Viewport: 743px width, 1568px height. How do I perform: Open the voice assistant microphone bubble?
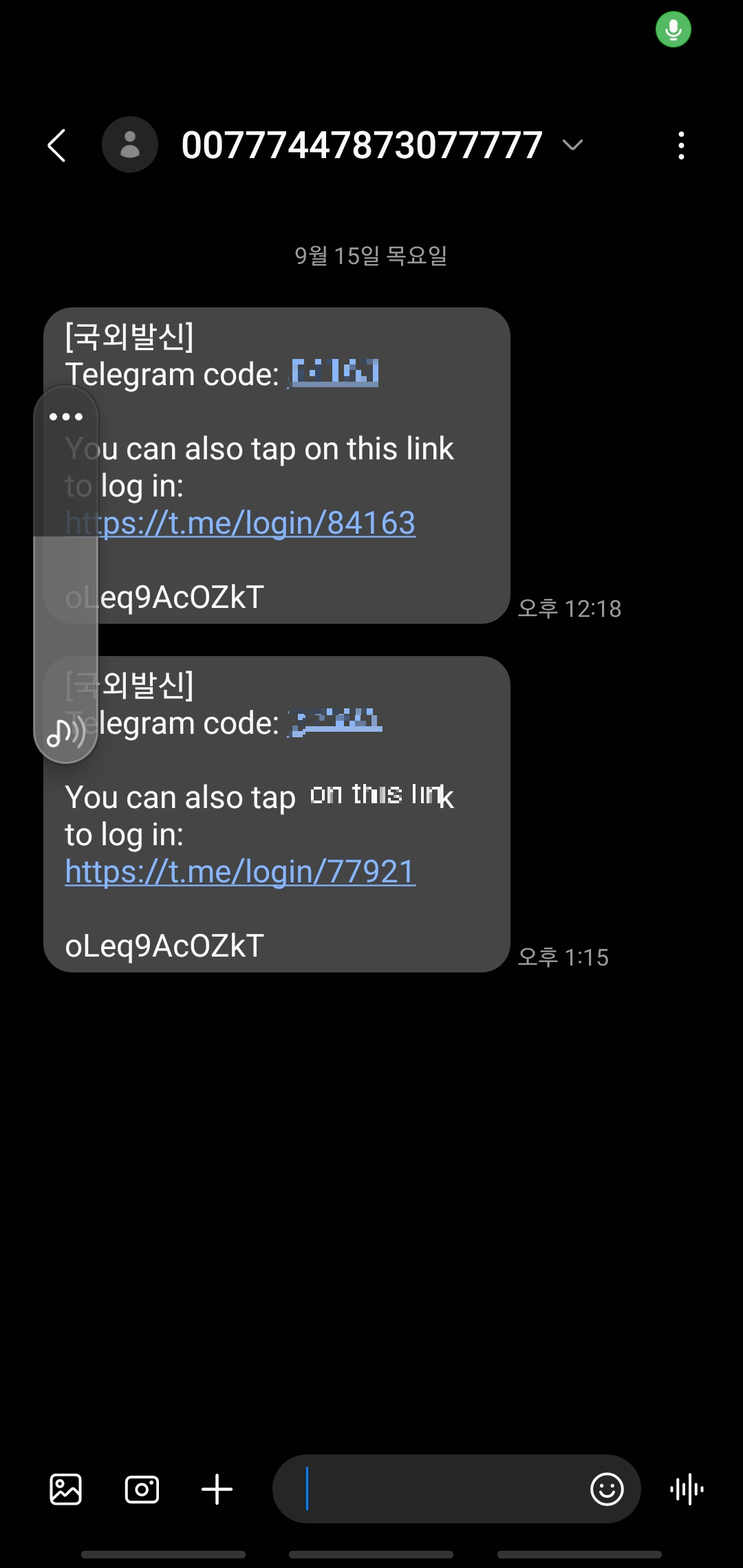[x=674, y=30]
